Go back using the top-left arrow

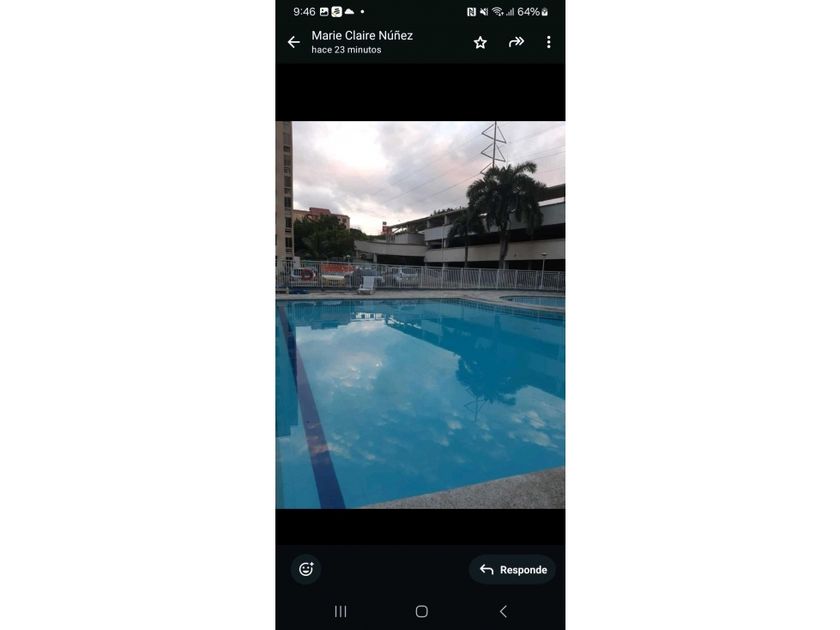click(294, 42)
